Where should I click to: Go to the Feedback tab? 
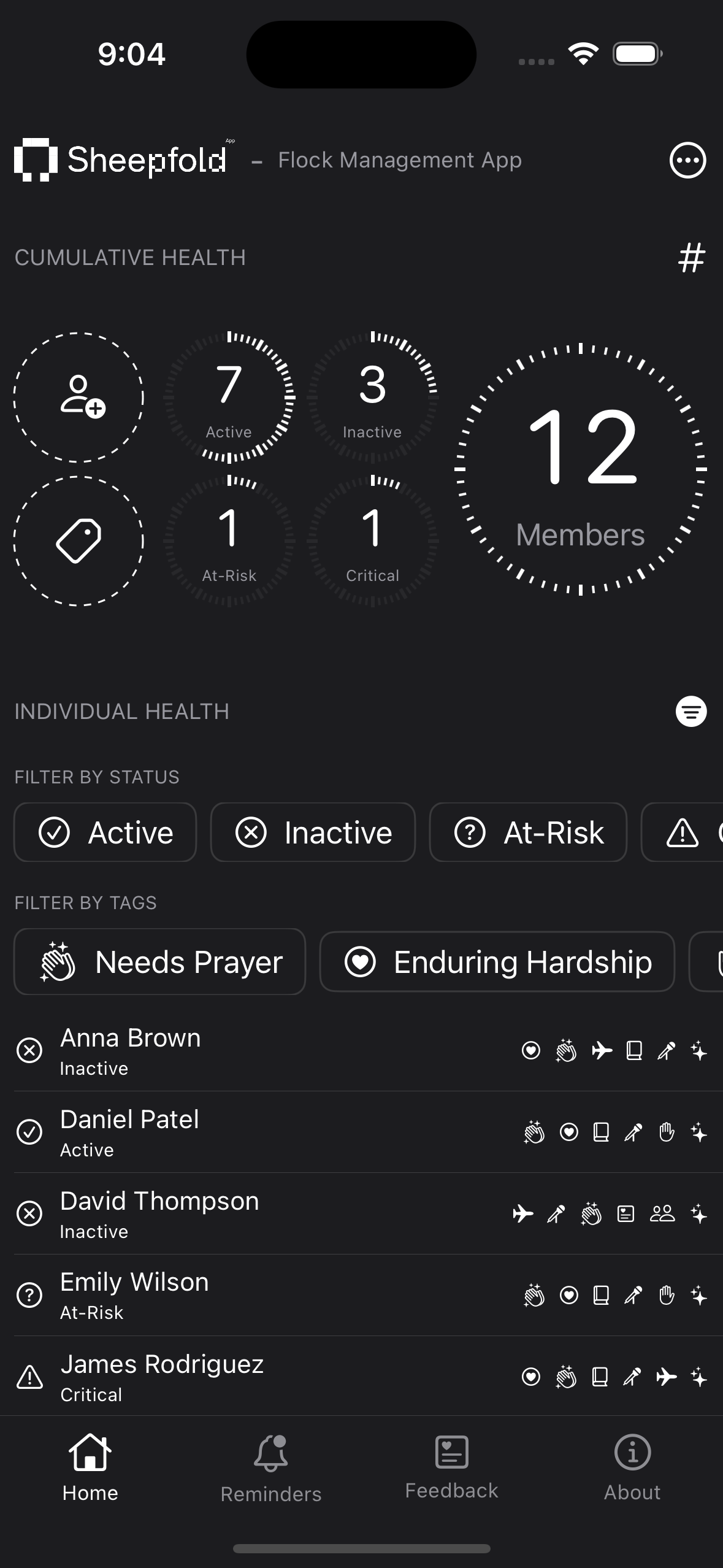[452, 1467]
